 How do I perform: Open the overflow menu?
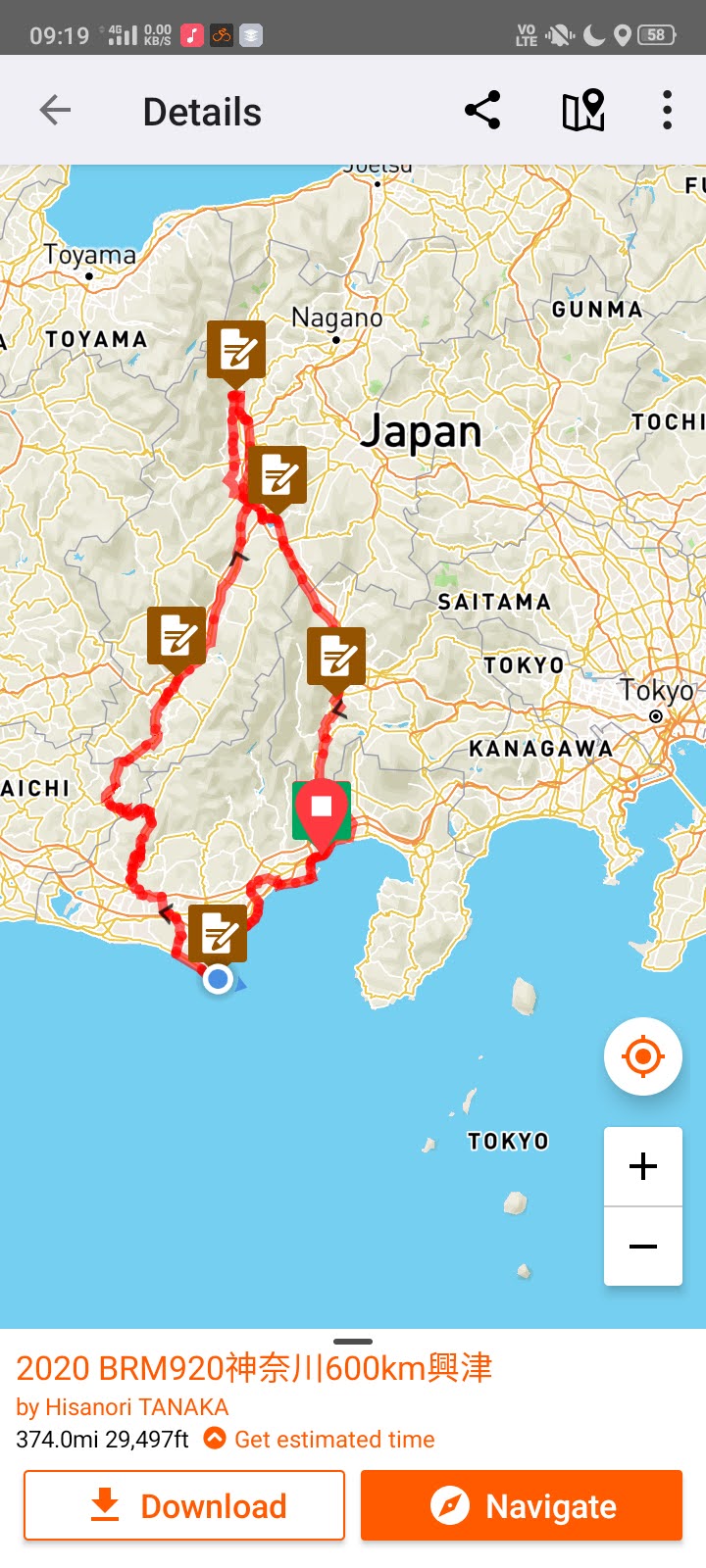coord(667,111)
